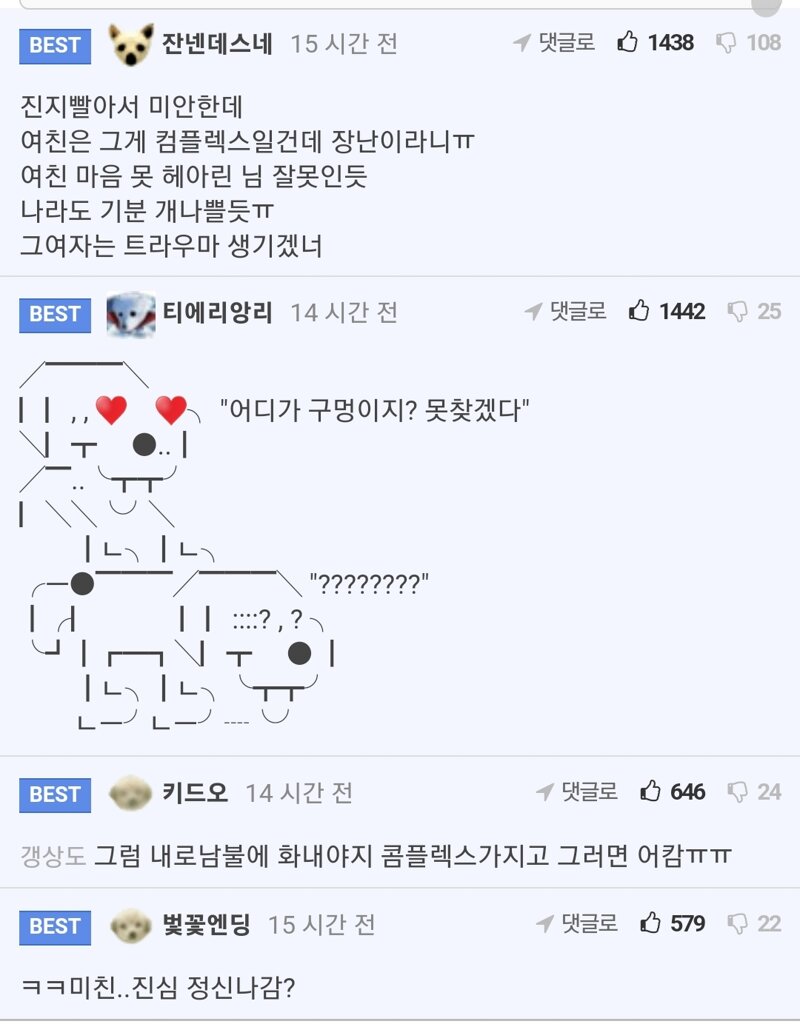
Task: Open 벚꽃엔딩's profile
Action: point(206,924)
